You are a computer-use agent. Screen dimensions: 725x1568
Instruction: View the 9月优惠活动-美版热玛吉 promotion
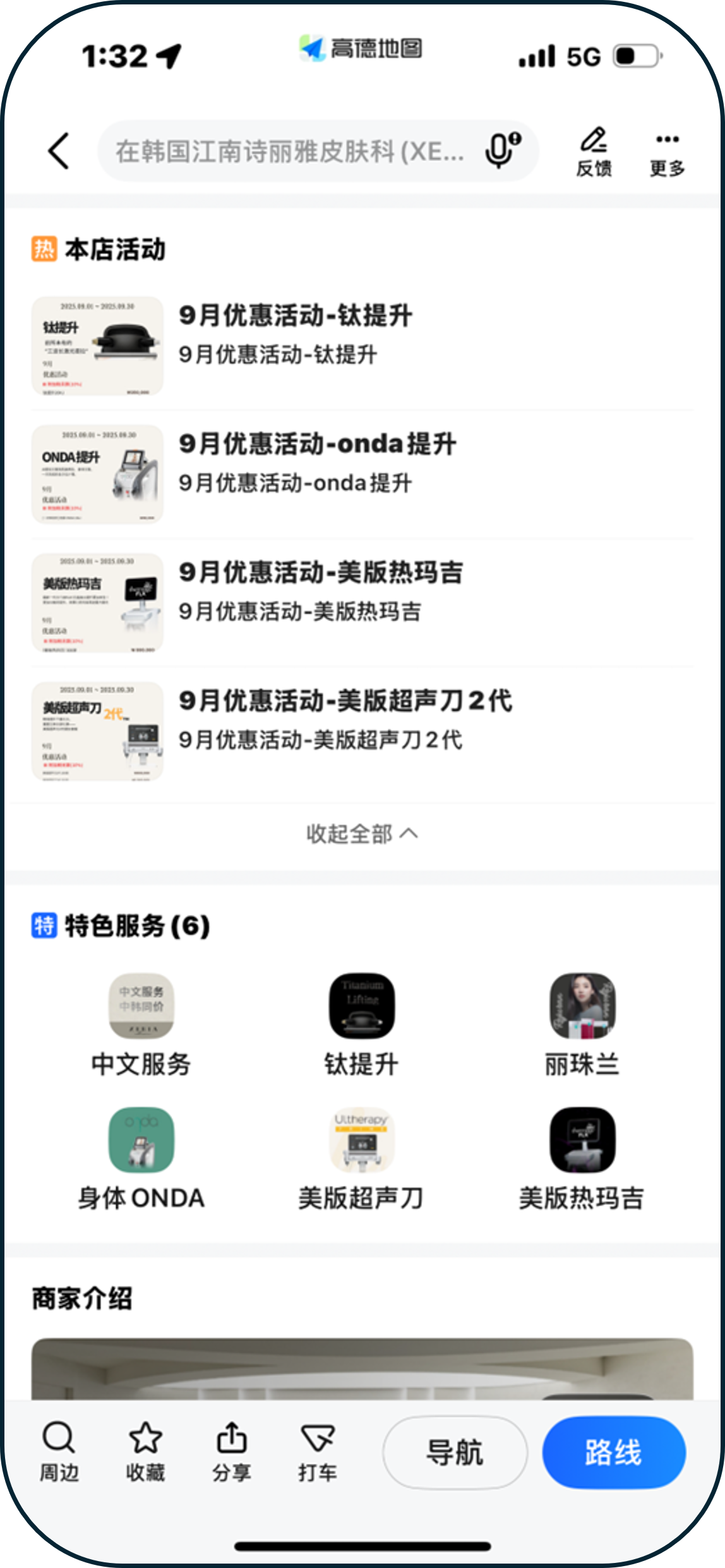point(321,590)
